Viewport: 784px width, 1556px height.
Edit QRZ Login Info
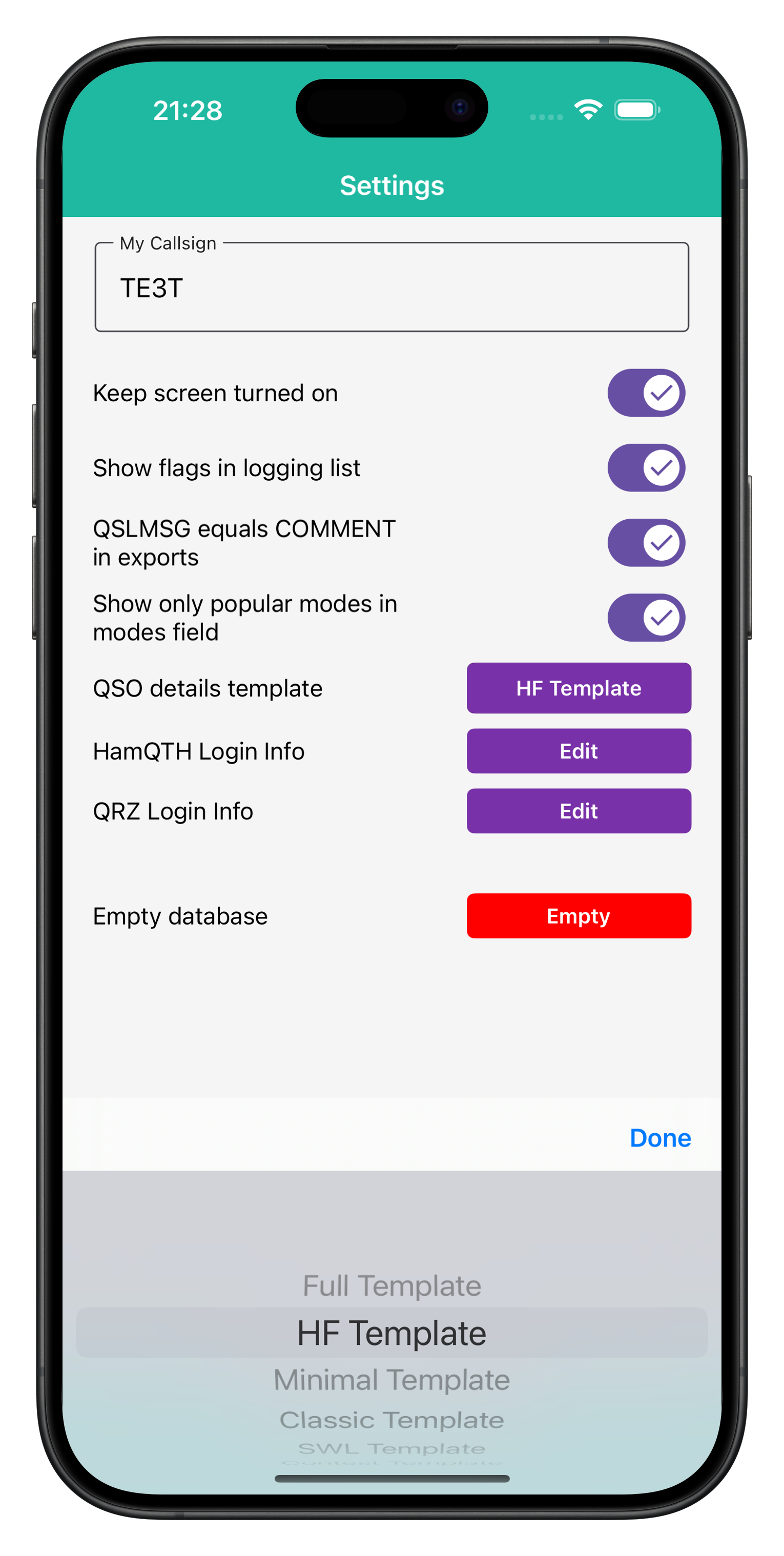tap(578, 811)
